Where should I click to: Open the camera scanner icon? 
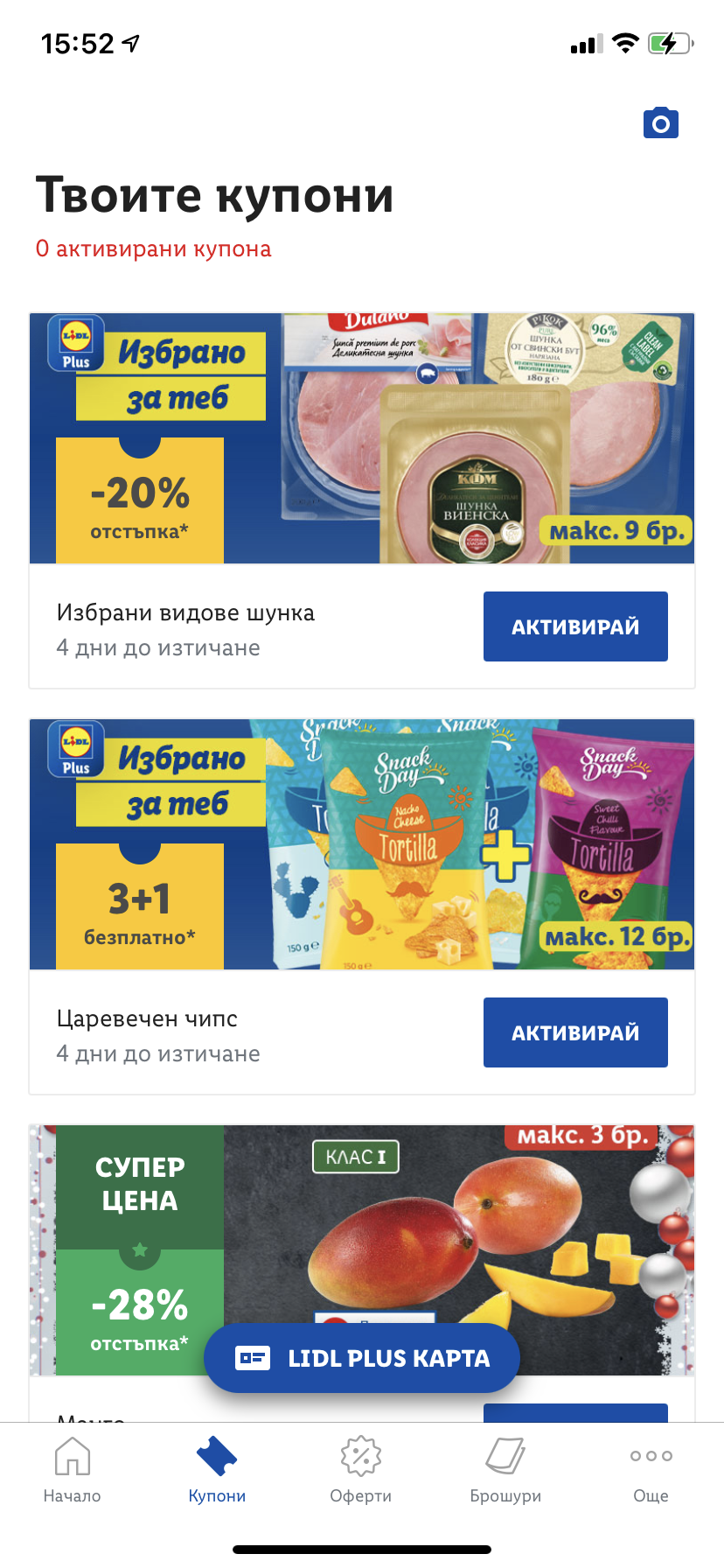point(661,123)
